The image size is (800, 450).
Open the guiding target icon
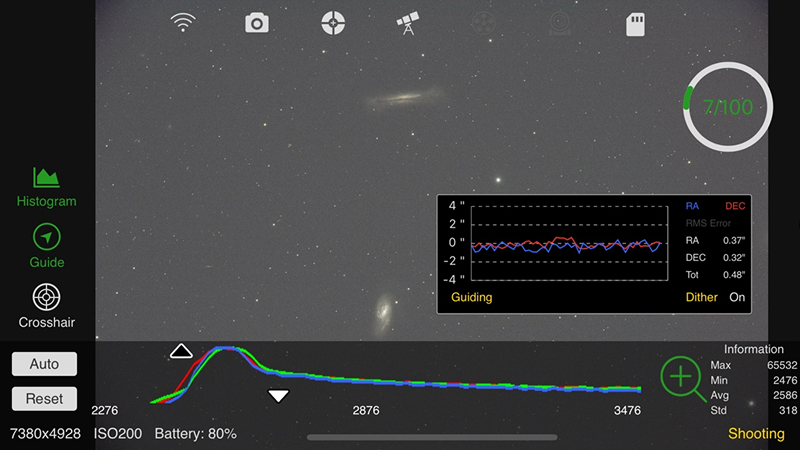pos(333,23)
